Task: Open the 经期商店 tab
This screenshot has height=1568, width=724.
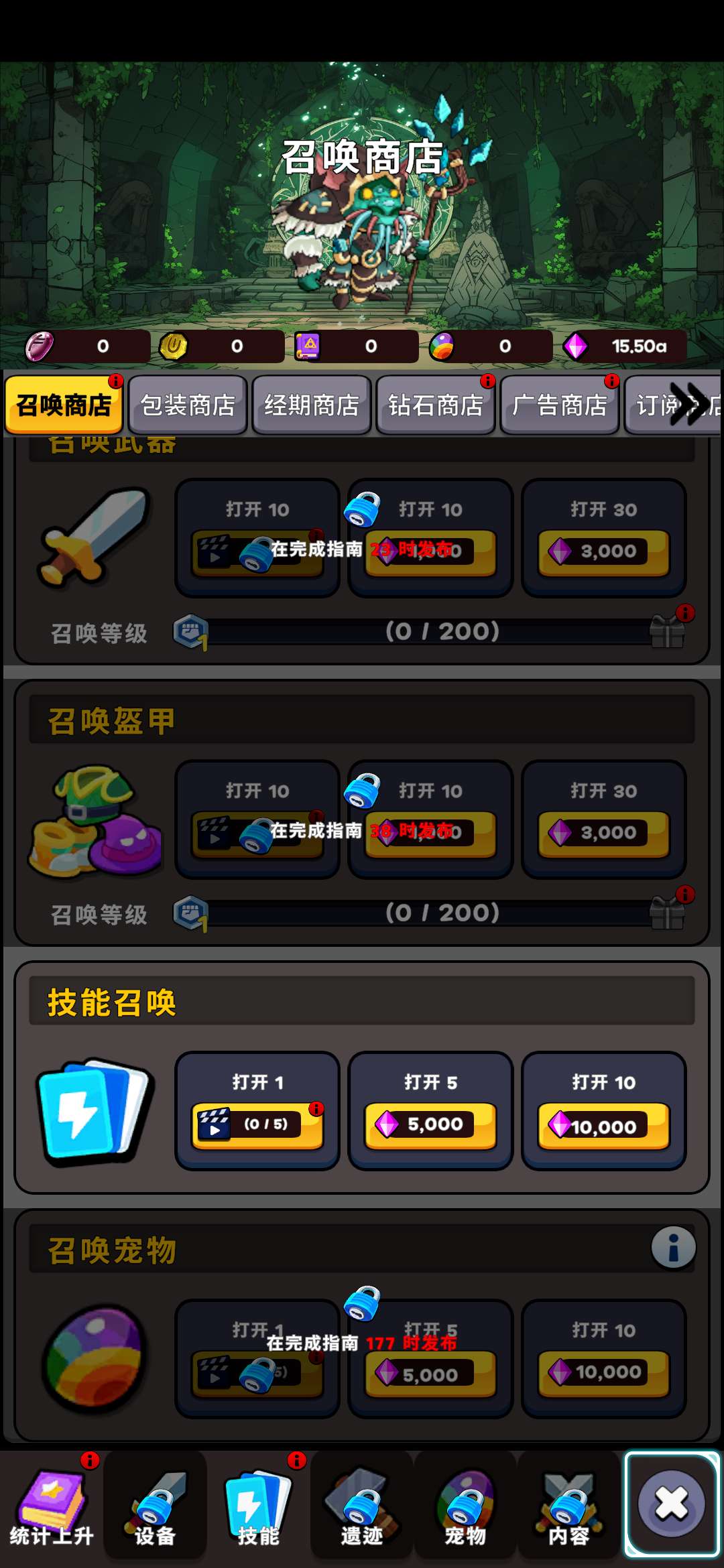Action: click(312, 405)
